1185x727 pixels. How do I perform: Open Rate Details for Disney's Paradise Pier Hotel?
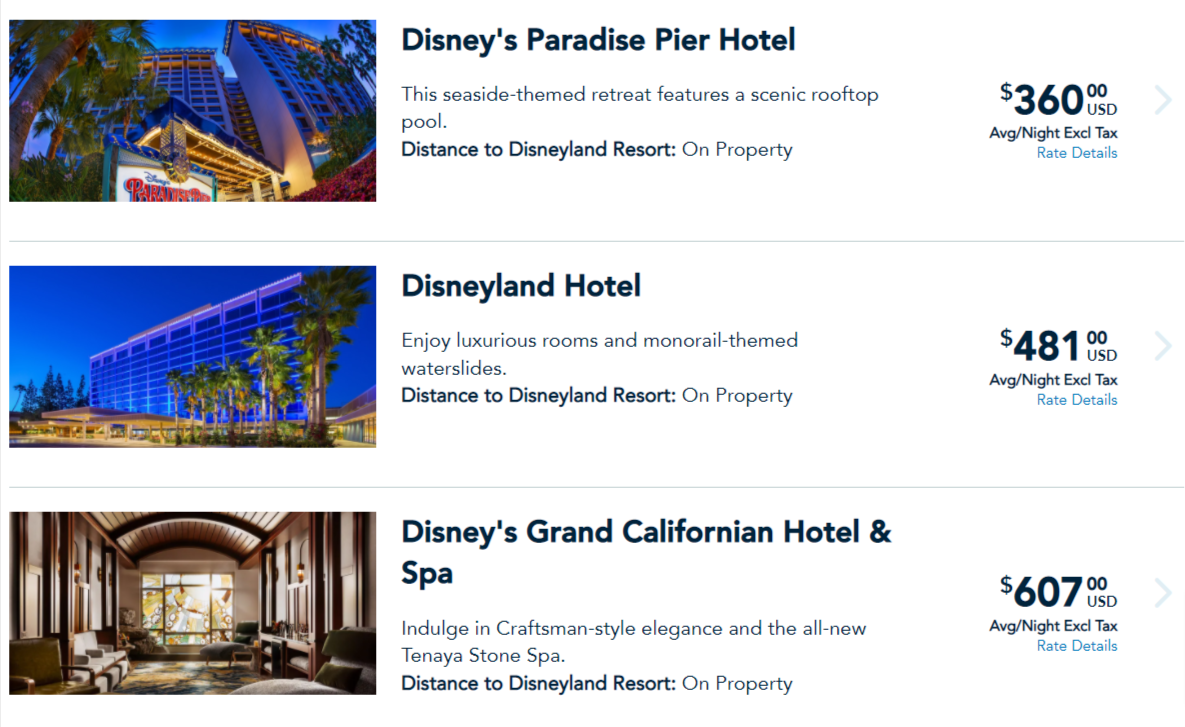point(1076,153)
